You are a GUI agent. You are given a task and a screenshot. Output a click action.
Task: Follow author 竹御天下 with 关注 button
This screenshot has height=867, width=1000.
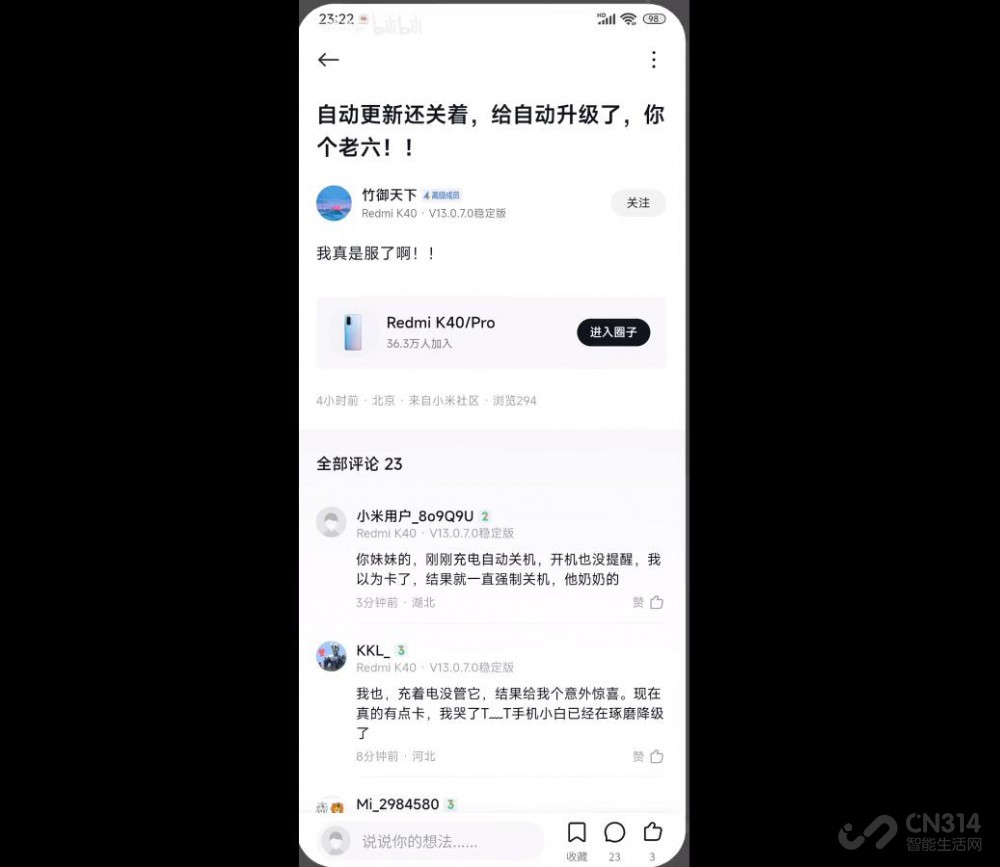click(x=638, y=203)
